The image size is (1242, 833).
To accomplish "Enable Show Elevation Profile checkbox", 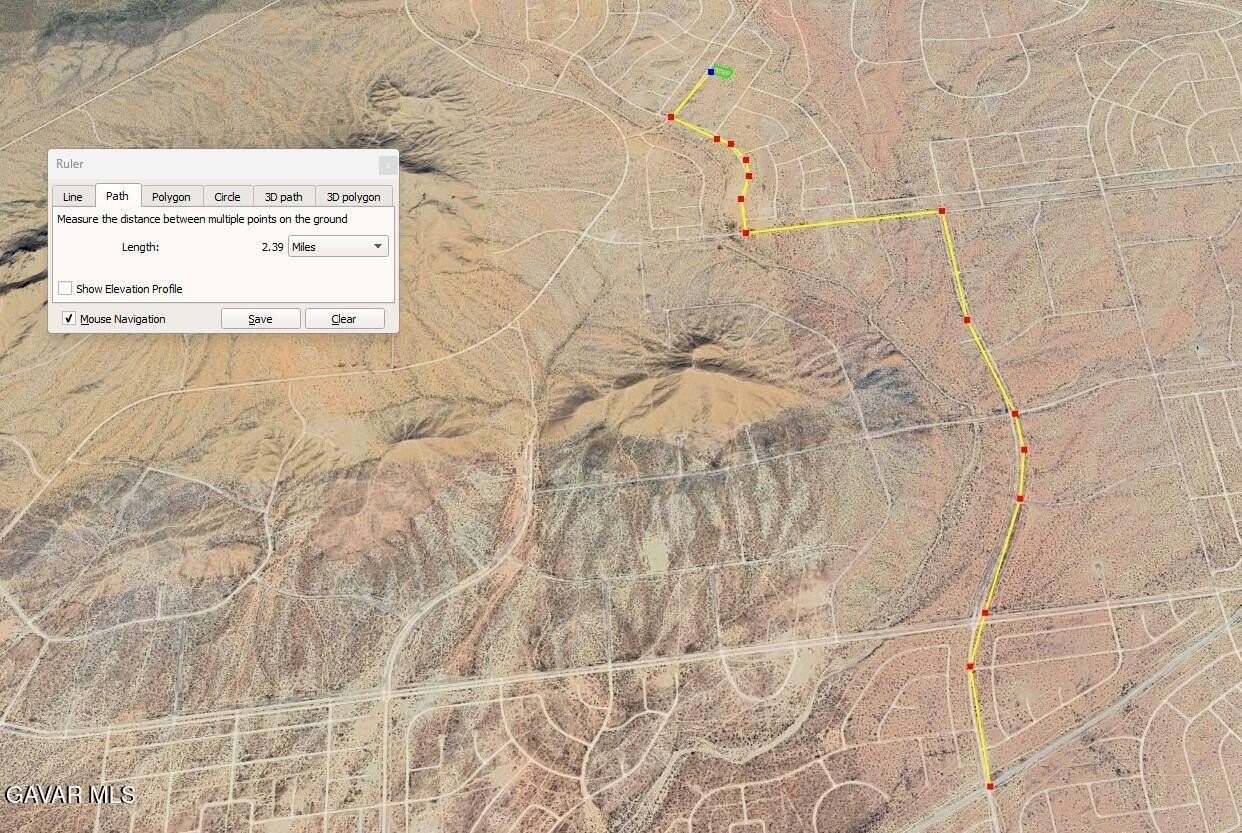I will [x=66, y=289].
